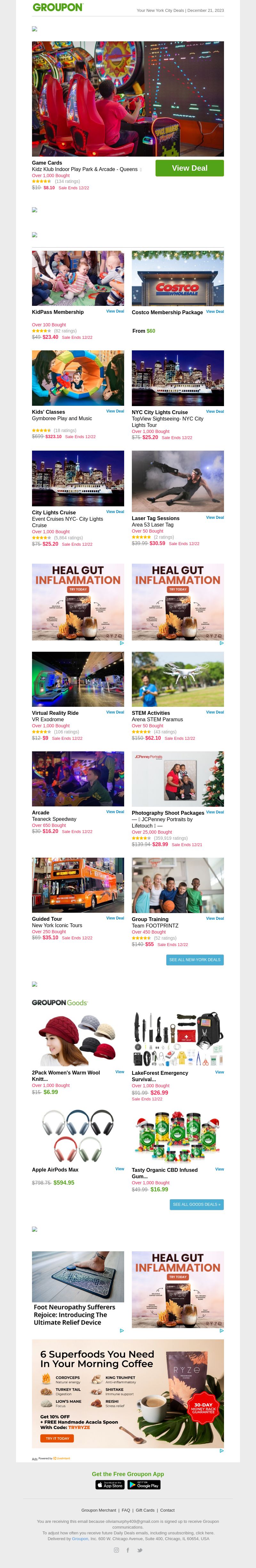The height and width of the screenshot is (1568, 256).
Task: Tap the green View Deal button for Game Cards
Action: point(189,168)
